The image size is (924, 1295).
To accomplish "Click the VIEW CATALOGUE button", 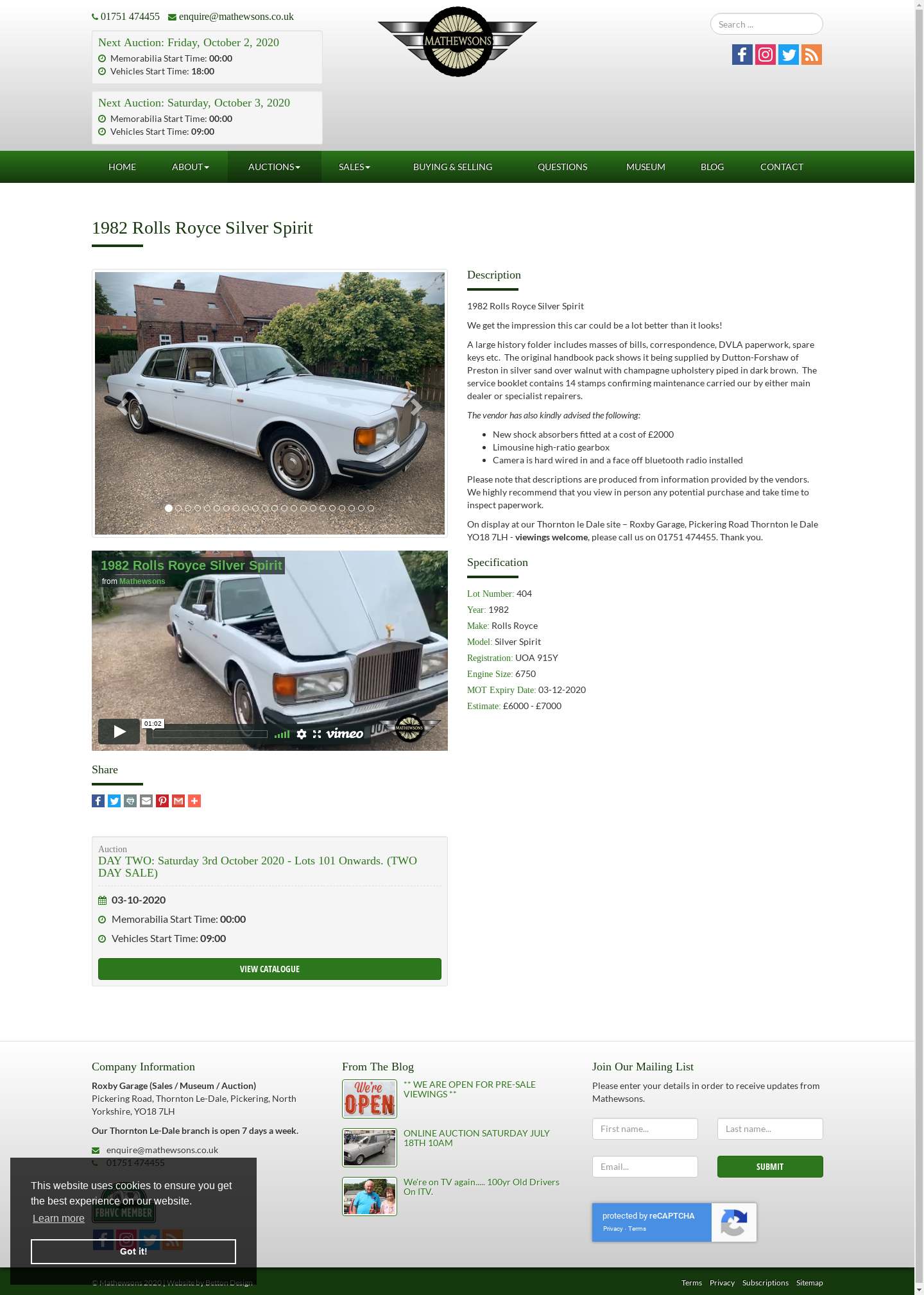I will [269, 969].
